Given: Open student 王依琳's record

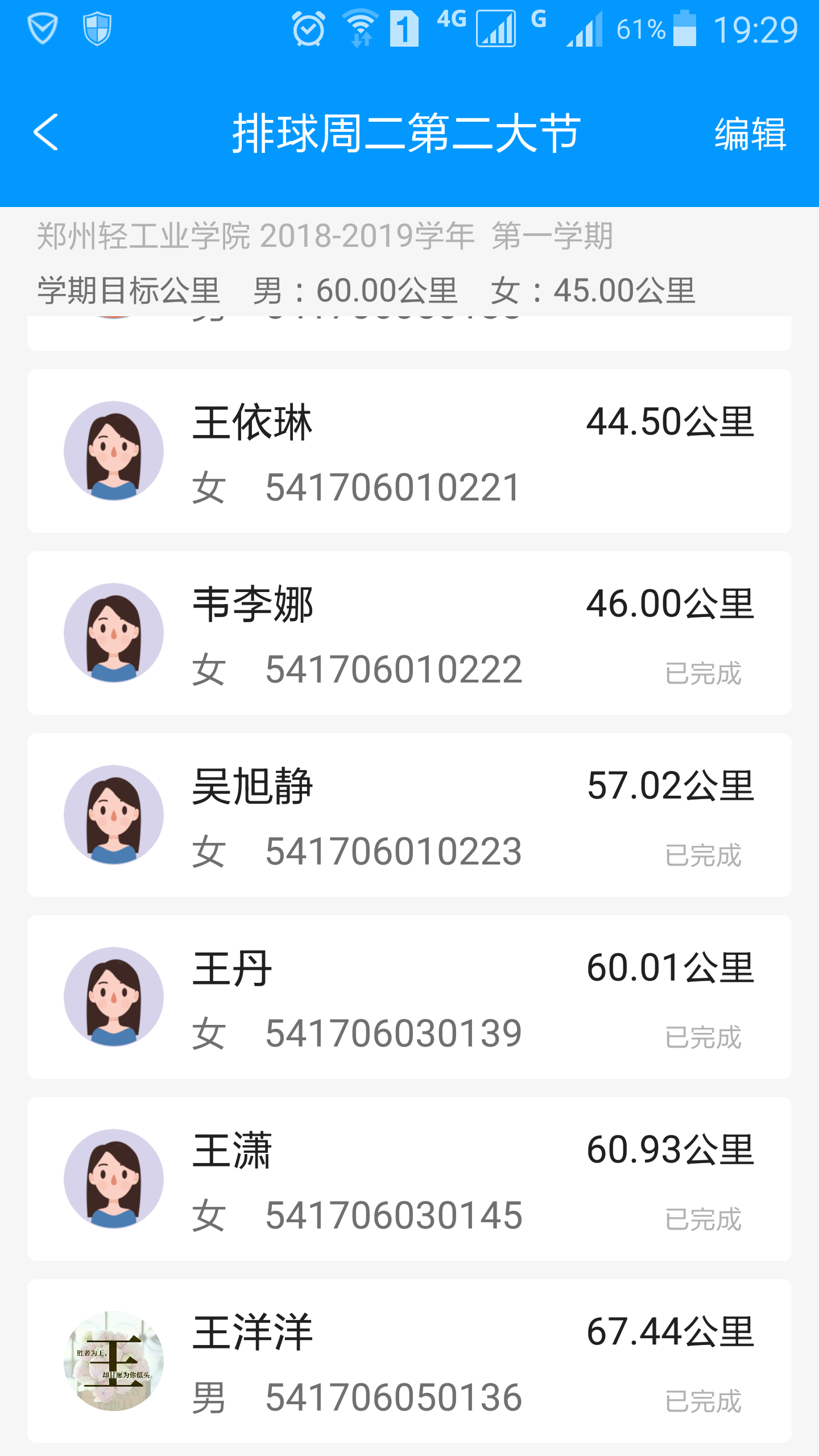Looking at the screenshot, I should pos(409,451).
